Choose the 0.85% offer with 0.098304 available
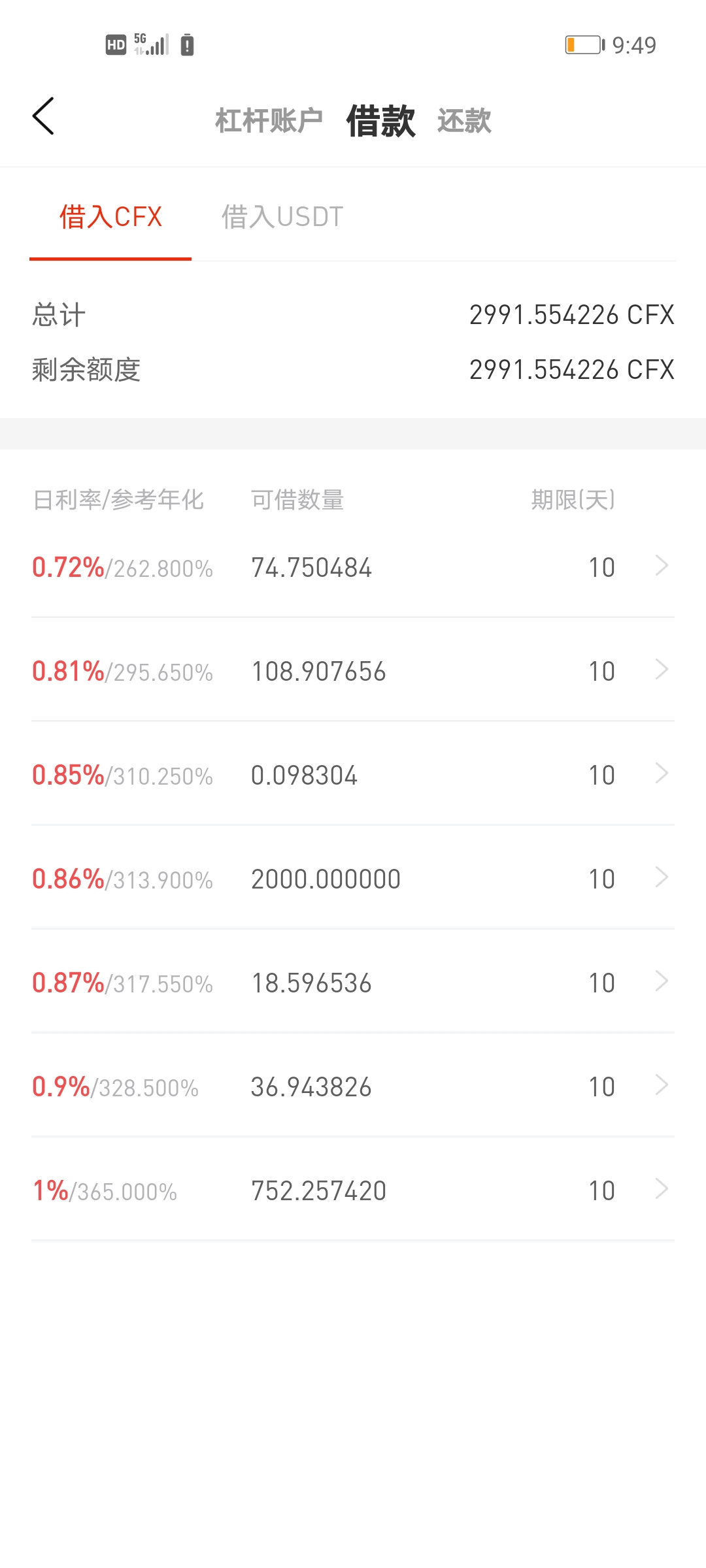 tap(353, 774)
